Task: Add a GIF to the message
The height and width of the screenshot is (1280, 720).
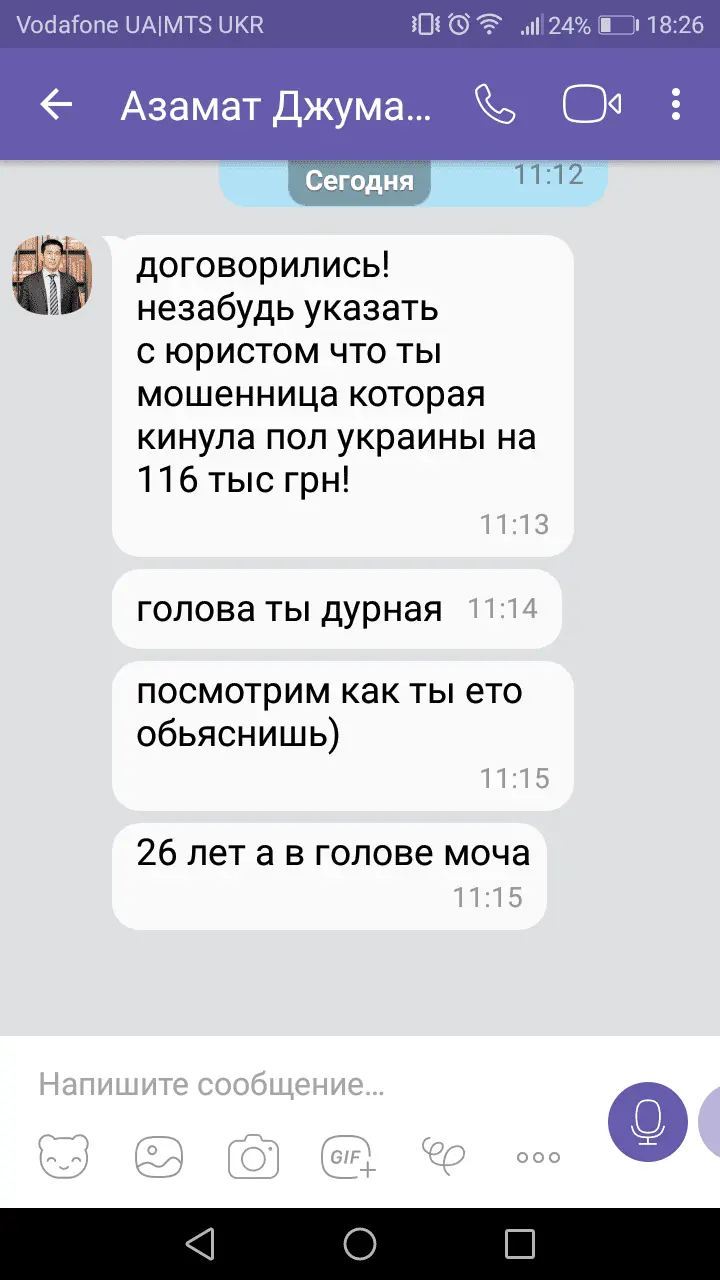Action: click(x=348, y=1157)
